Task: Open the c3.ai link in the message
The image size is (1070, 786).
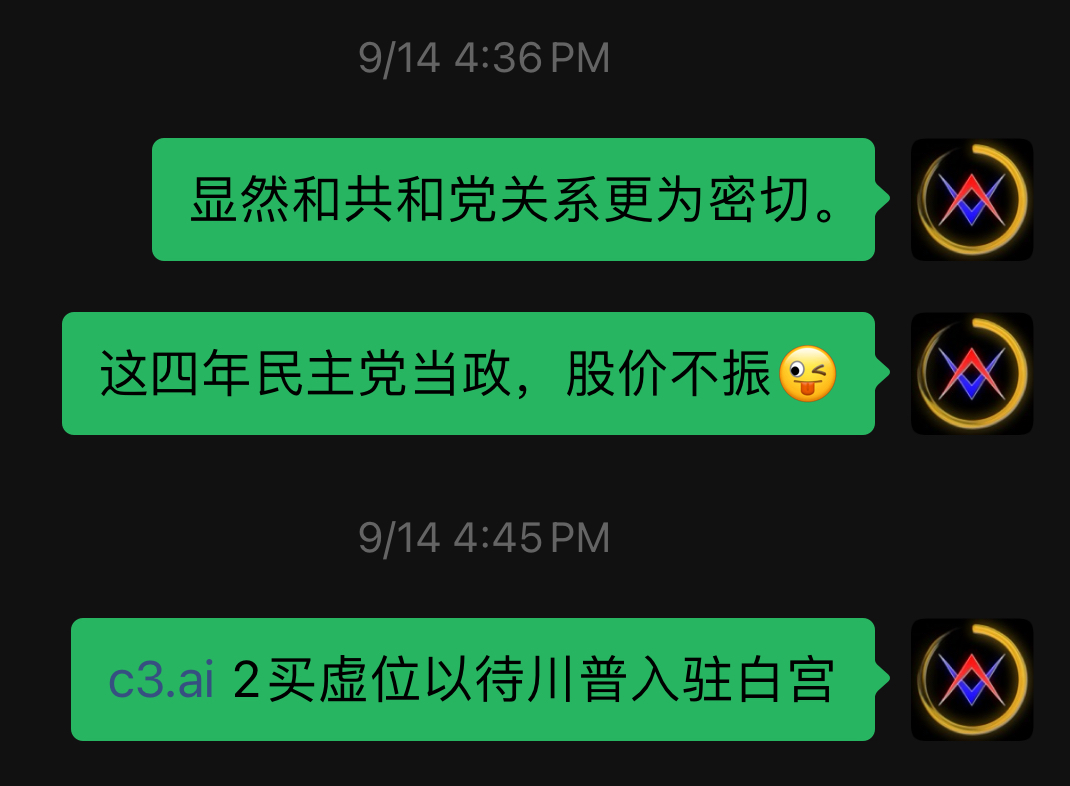Action: click(161, 682)
